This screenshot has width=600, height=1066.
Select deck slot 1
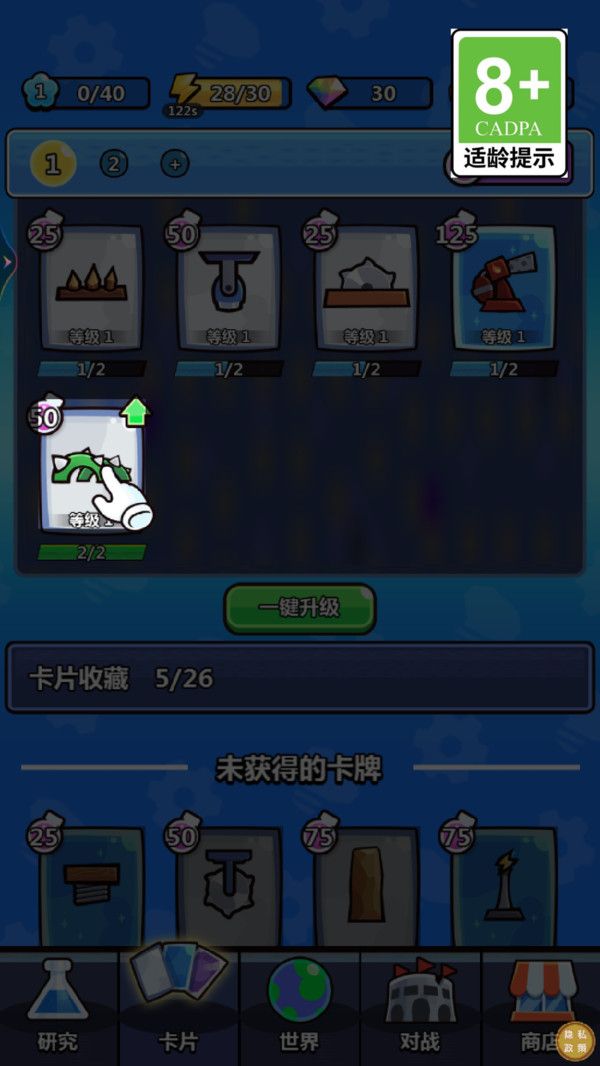pyautogui.click(x=53, y=163)
